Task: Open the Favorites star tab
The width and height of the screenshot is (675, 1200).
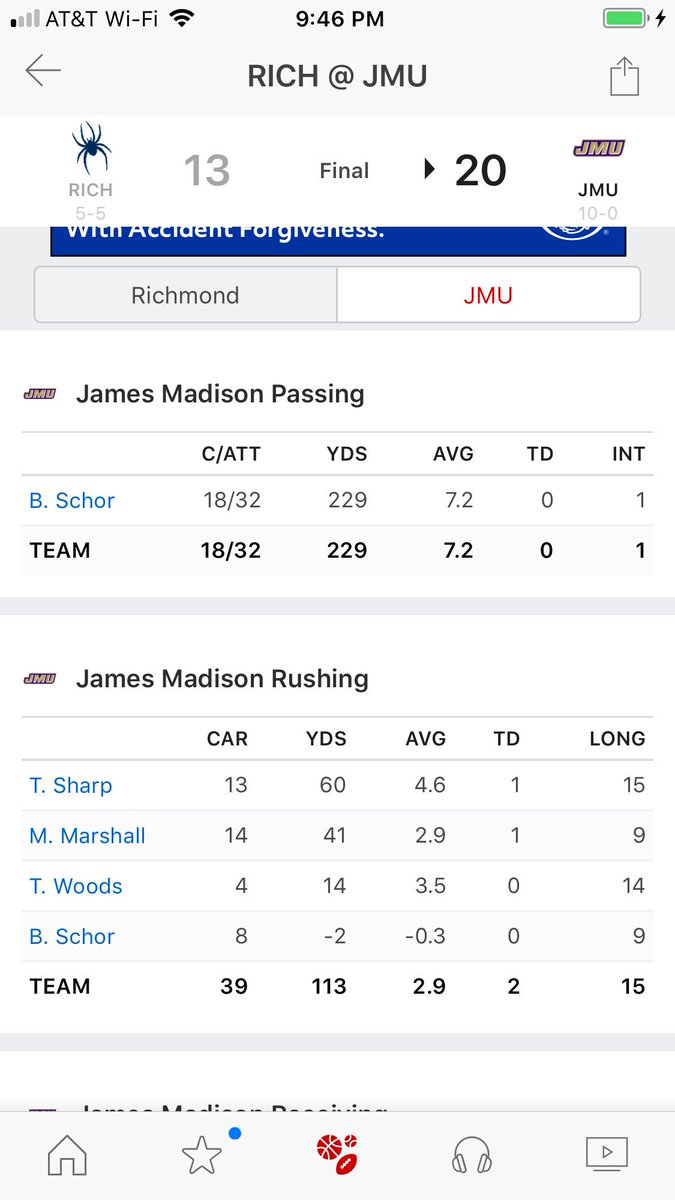Action: click(202, 1155)
